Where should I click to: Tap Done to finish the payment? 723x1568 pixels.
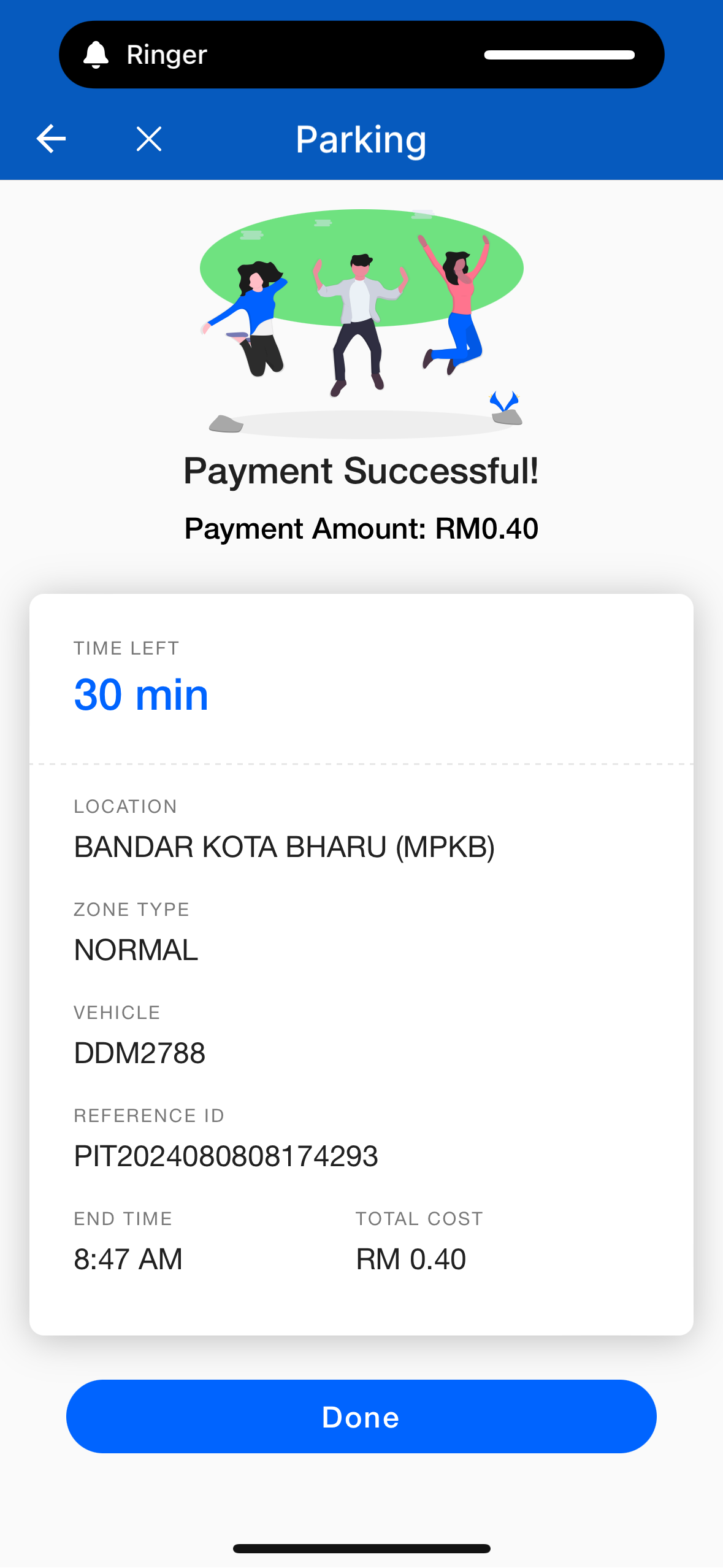point(361,1416)
